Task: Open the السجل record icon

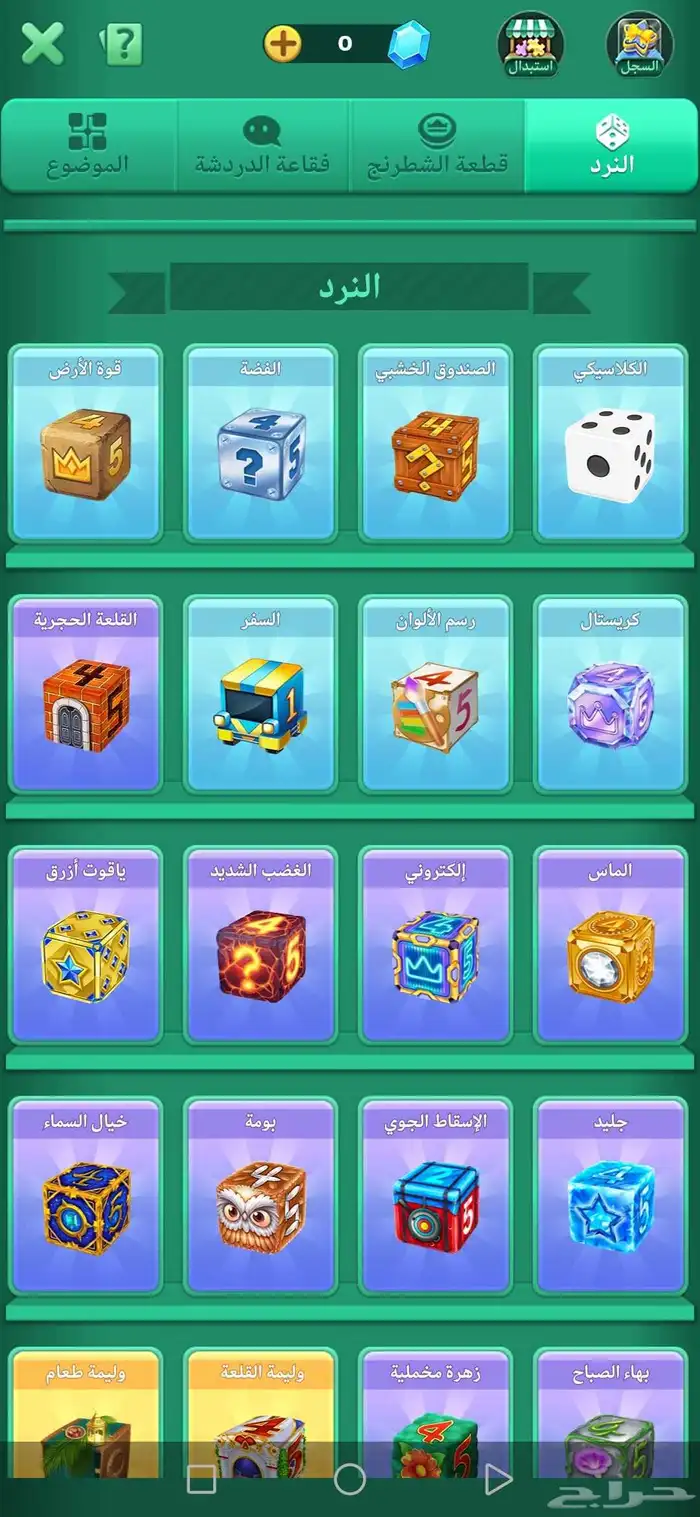Action: 640,45
